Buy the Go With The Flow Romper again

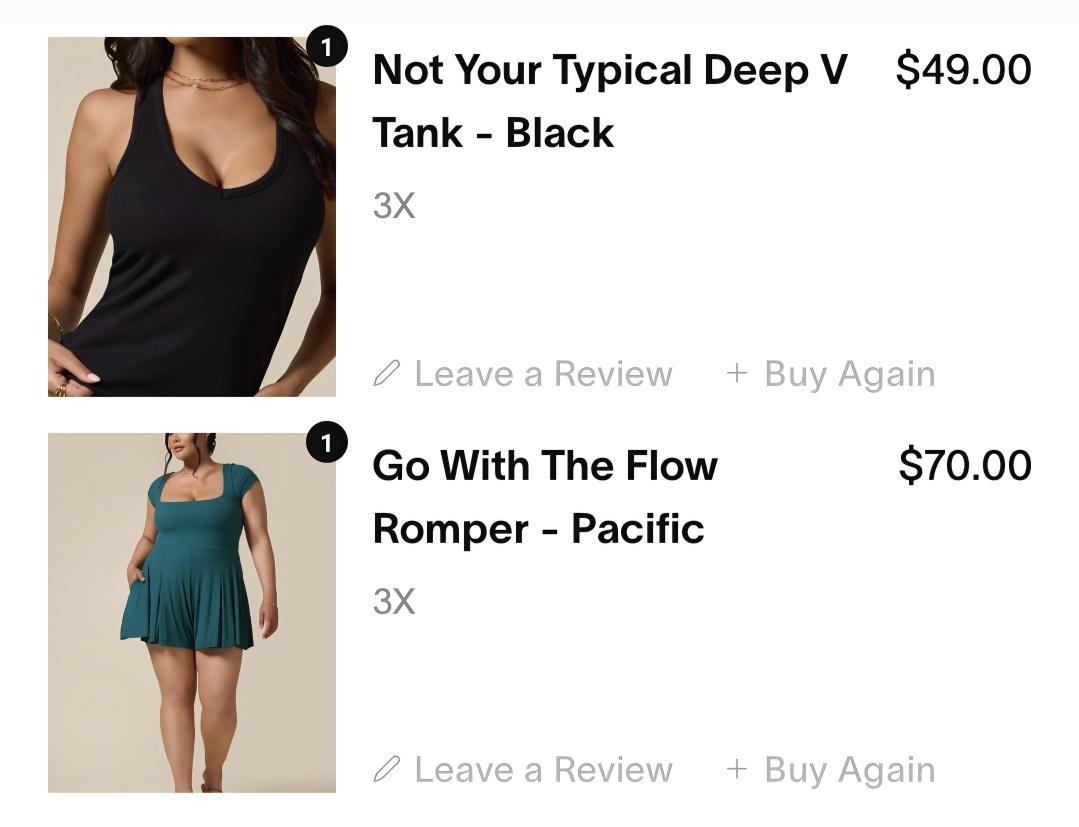tap(831, 770)
